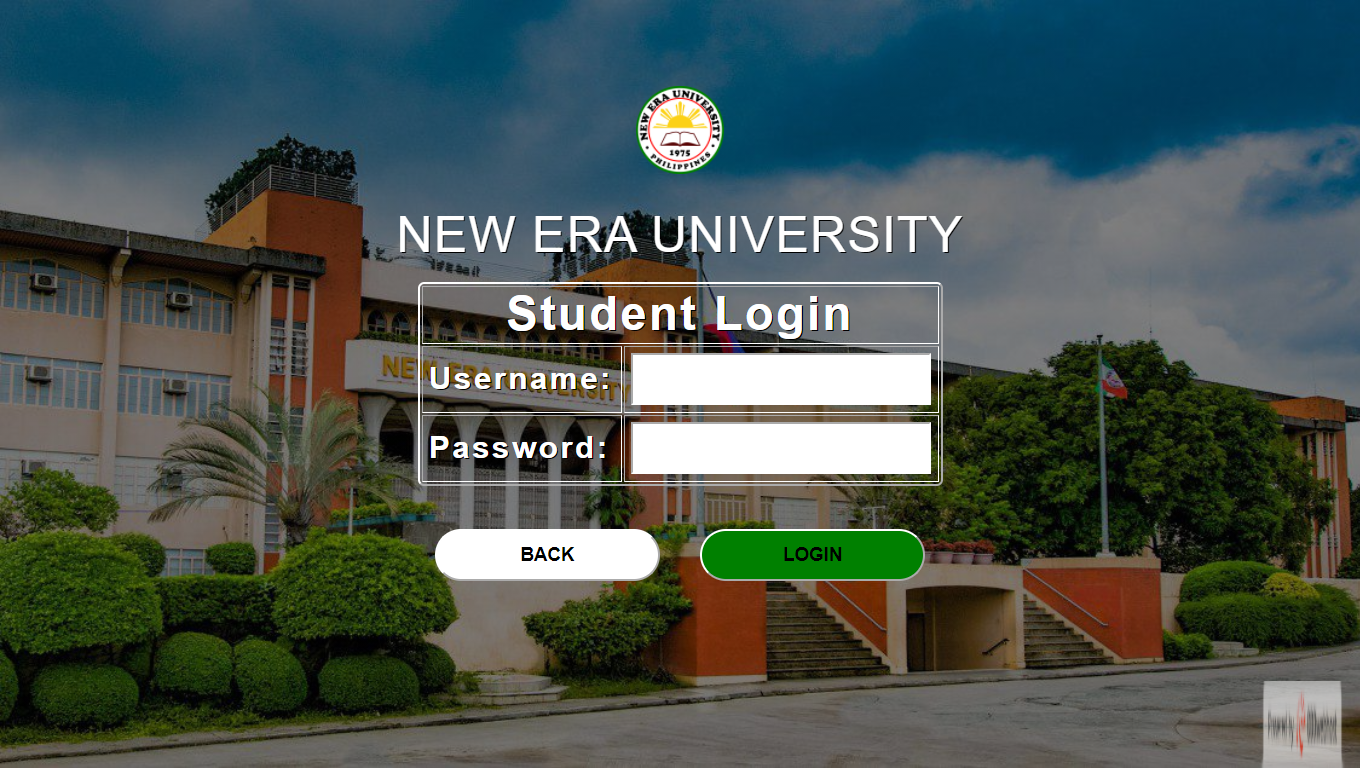Submit credentials with the green LOGIN button
1360x772 pixels.
812,555
